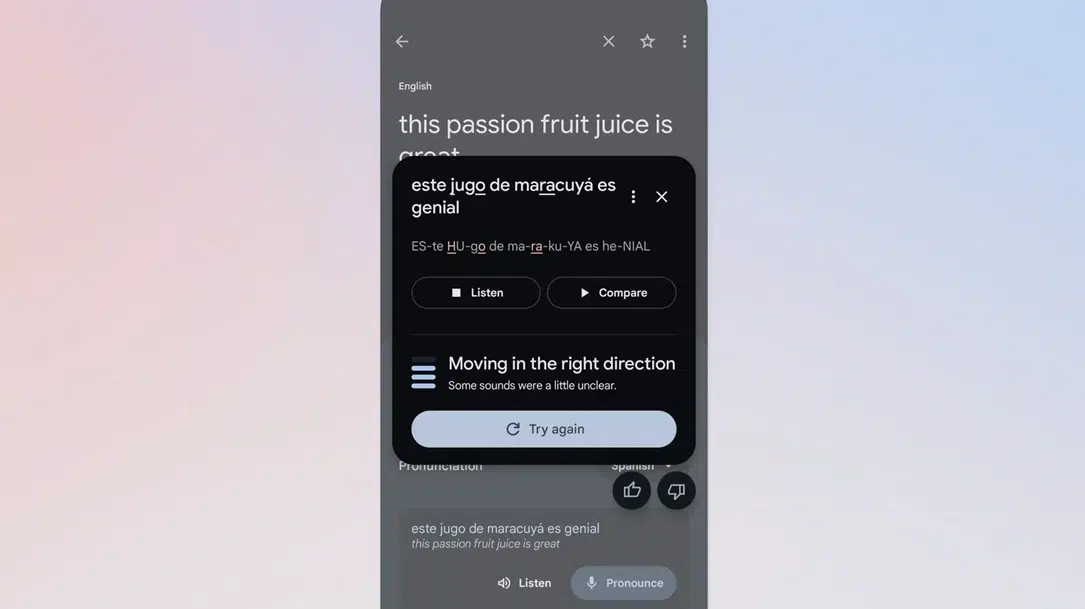This screenshot has height=609, width=1085.
Task: Tap the Pronounce microphone button
Action: click(x=623, y=583)
